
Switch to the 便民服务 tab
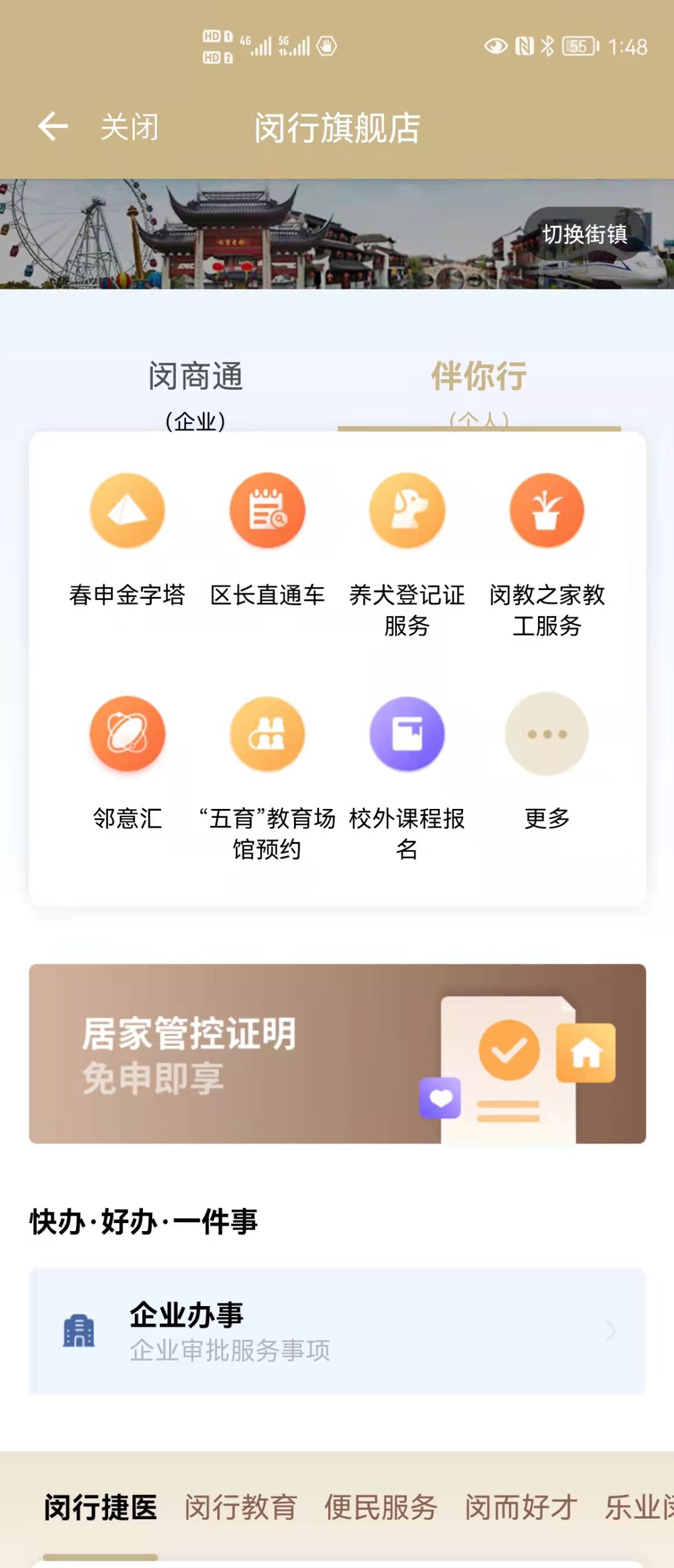(x=381, y=1508)
